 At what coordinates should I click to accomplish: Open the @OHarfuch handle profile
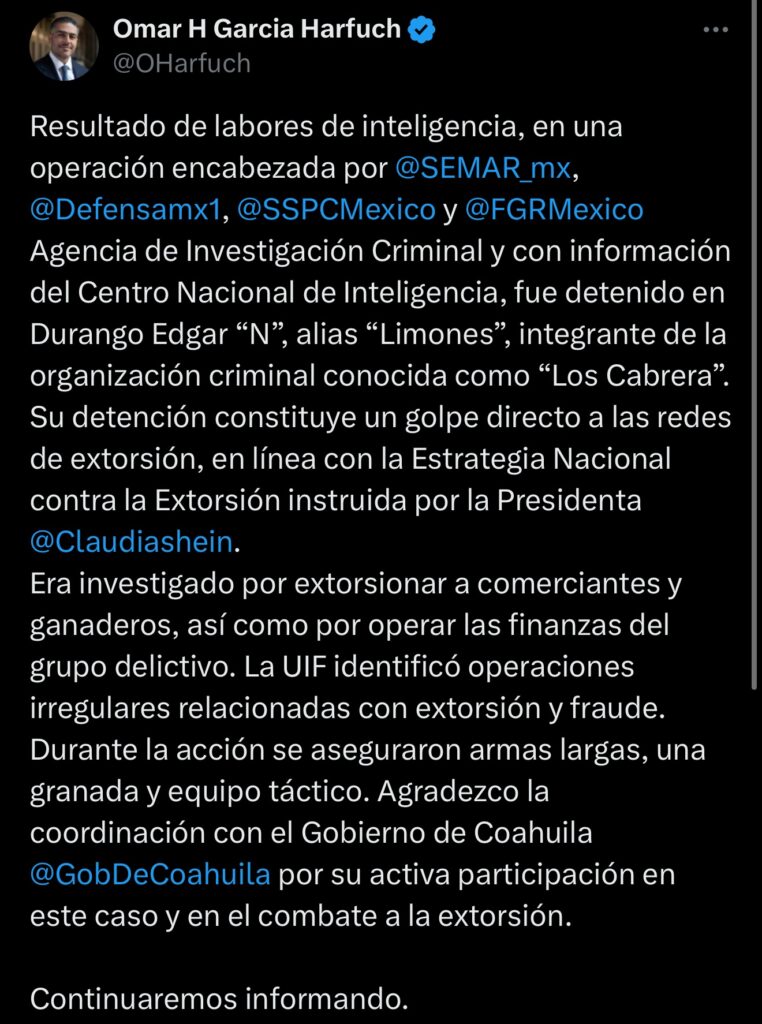[x=181, y=63]
